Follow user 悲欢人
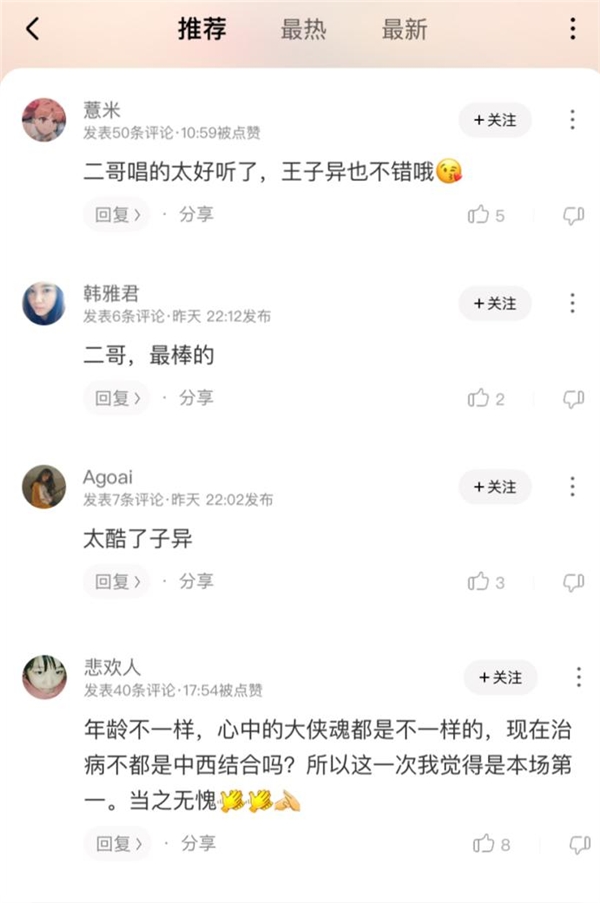Viewport: 600px width, 903px height. [500, 677]
